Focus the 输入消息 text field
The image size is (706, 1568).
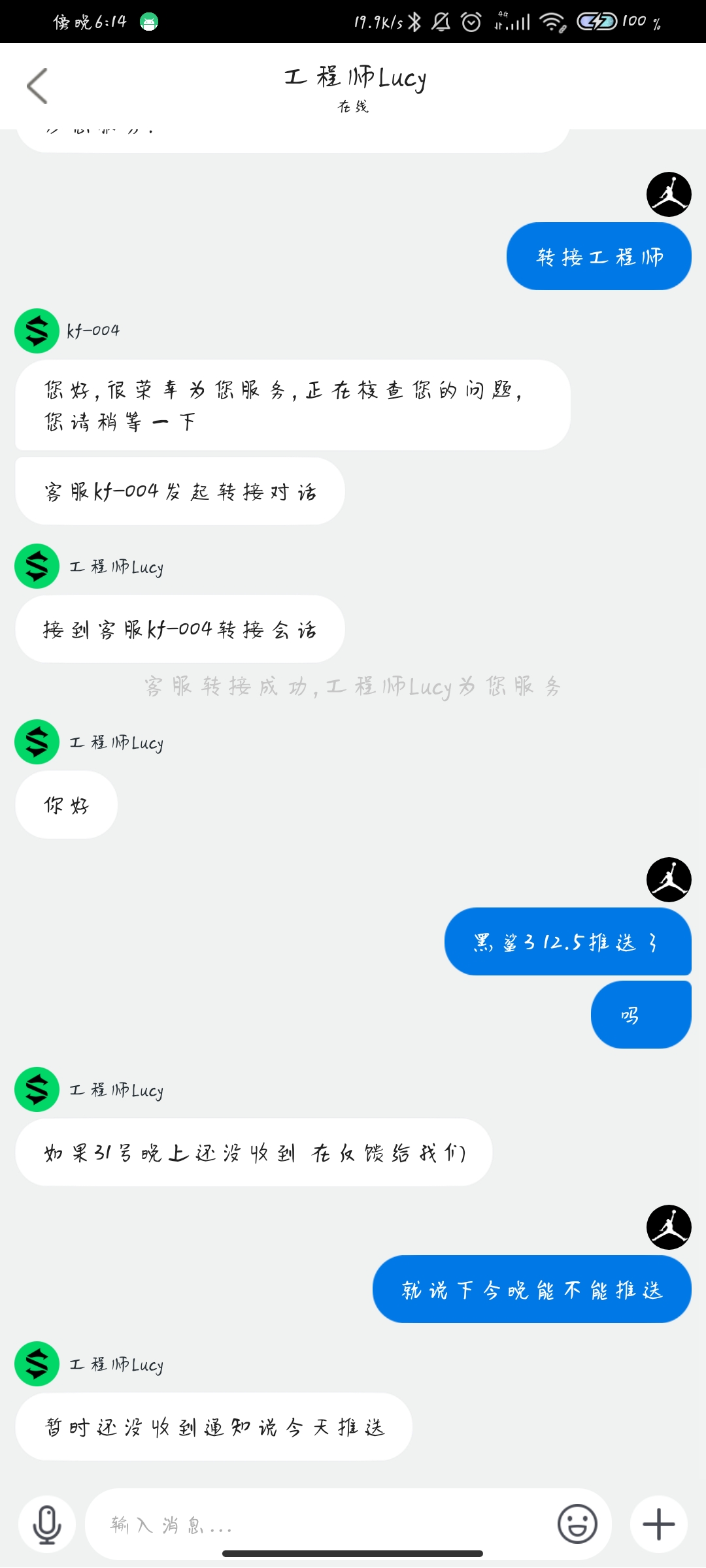tap(320, 1524)
